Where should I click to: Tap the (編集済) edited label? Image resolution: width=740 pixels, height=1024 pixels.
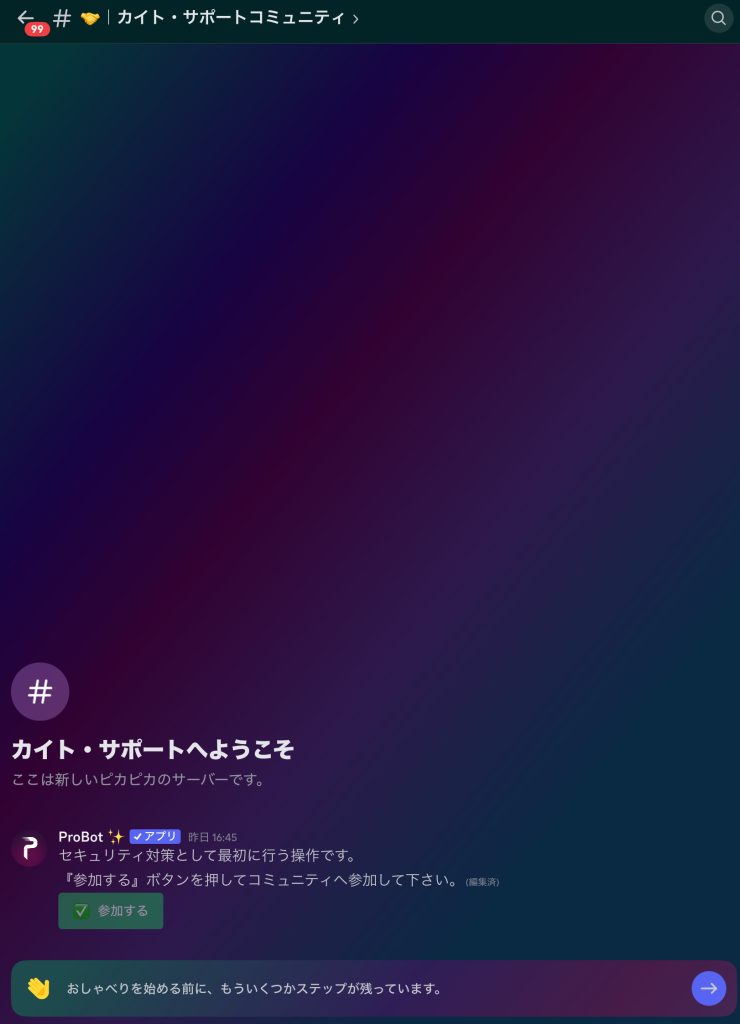481,881
